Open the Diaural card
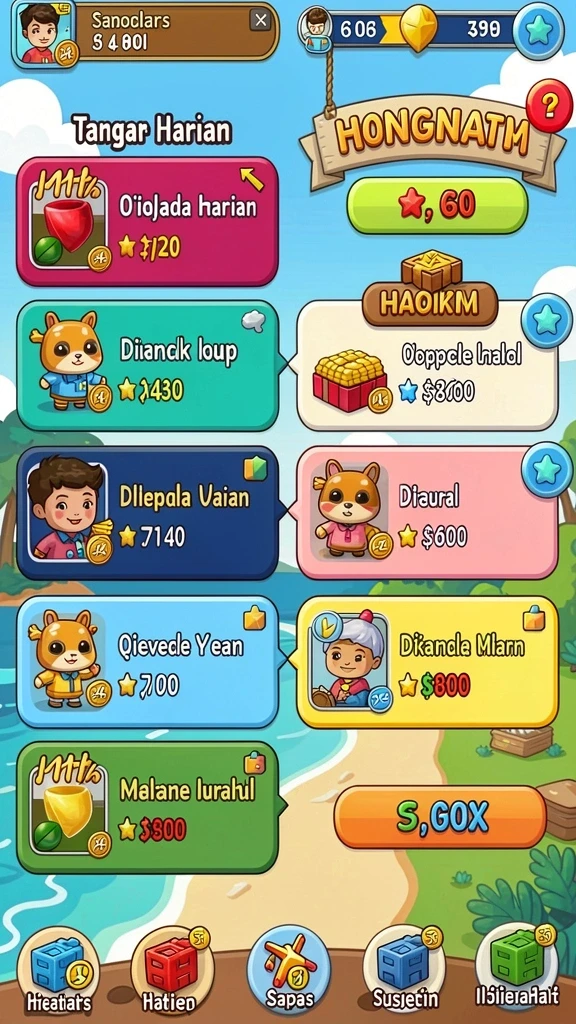576x1024 pixels. click(x=428, y=513)
